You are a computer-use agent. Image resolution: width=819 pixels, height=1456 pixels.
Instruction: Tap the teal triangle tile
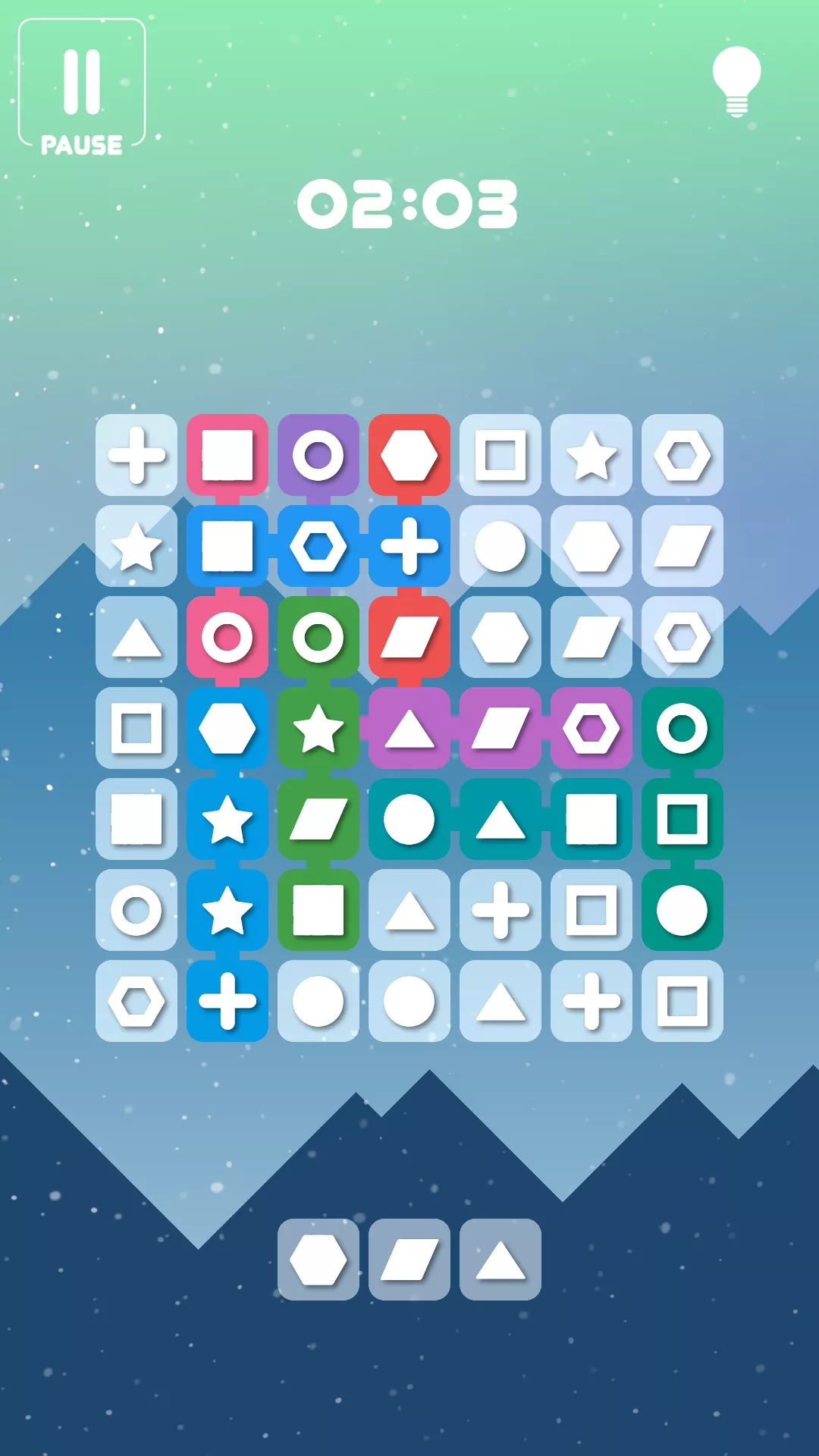(x=500, y=819)
